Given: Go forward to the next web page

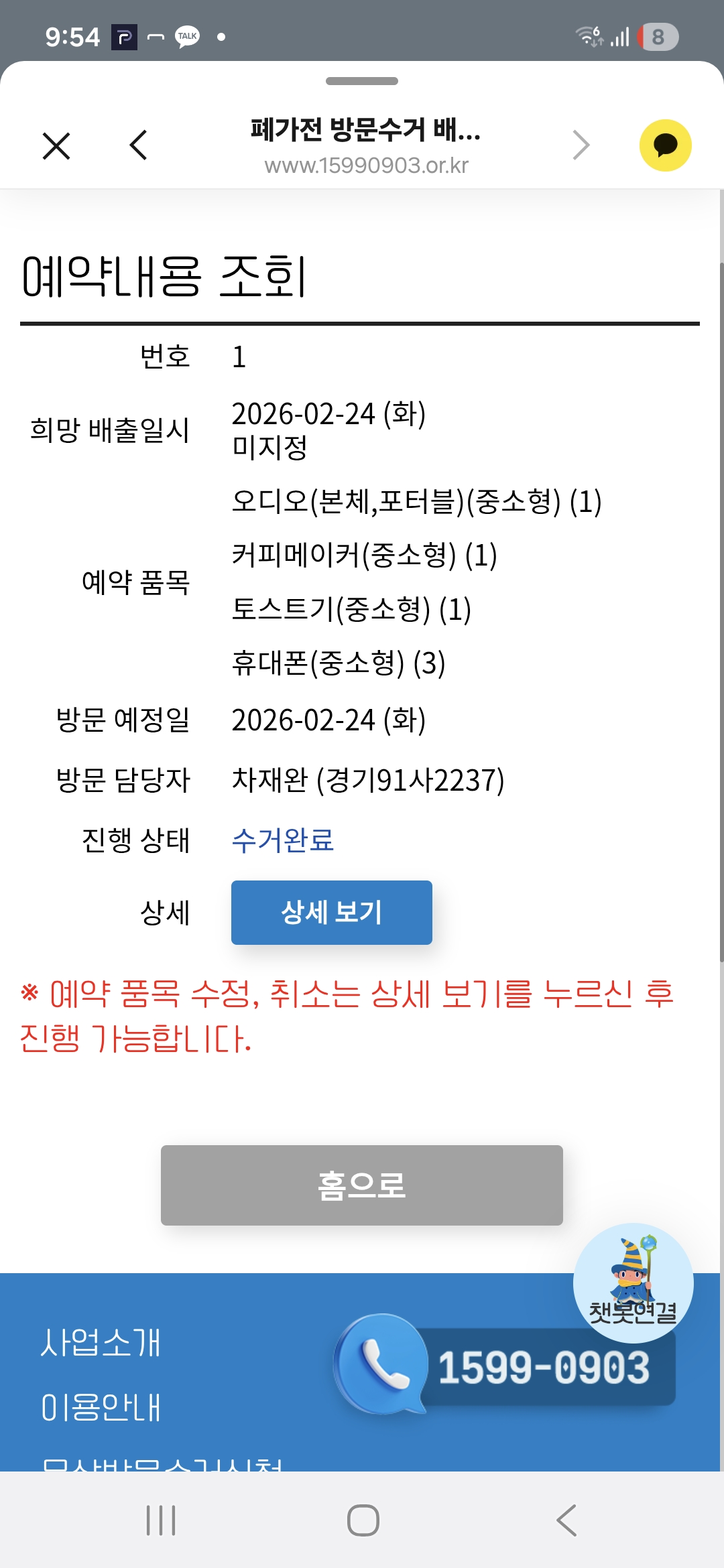Looking at the screenshot, I should (x=581, y=145).
